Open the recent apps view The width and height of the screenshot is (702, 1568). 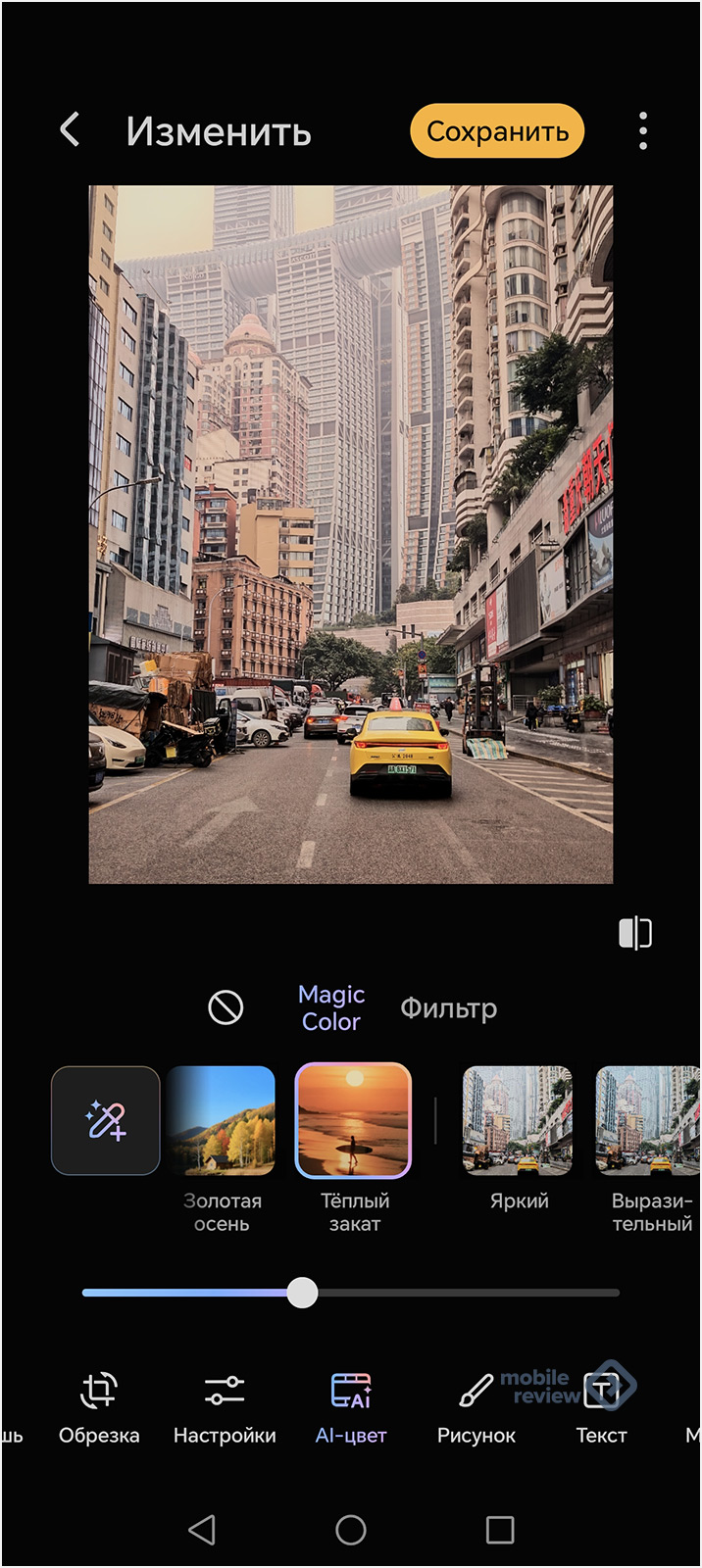[500, 1530]
